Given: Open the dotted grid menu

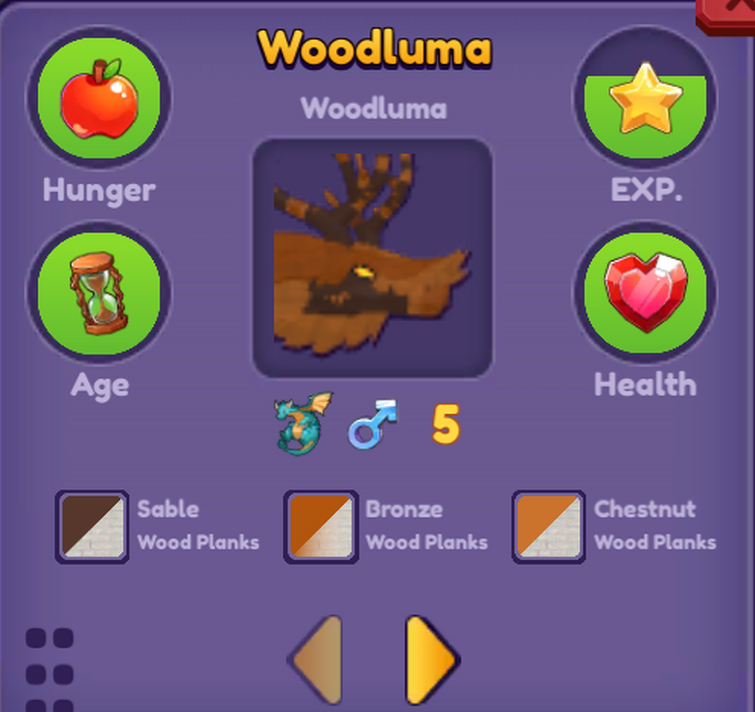Looking at the screenshot, I should [x=49, y=669].
